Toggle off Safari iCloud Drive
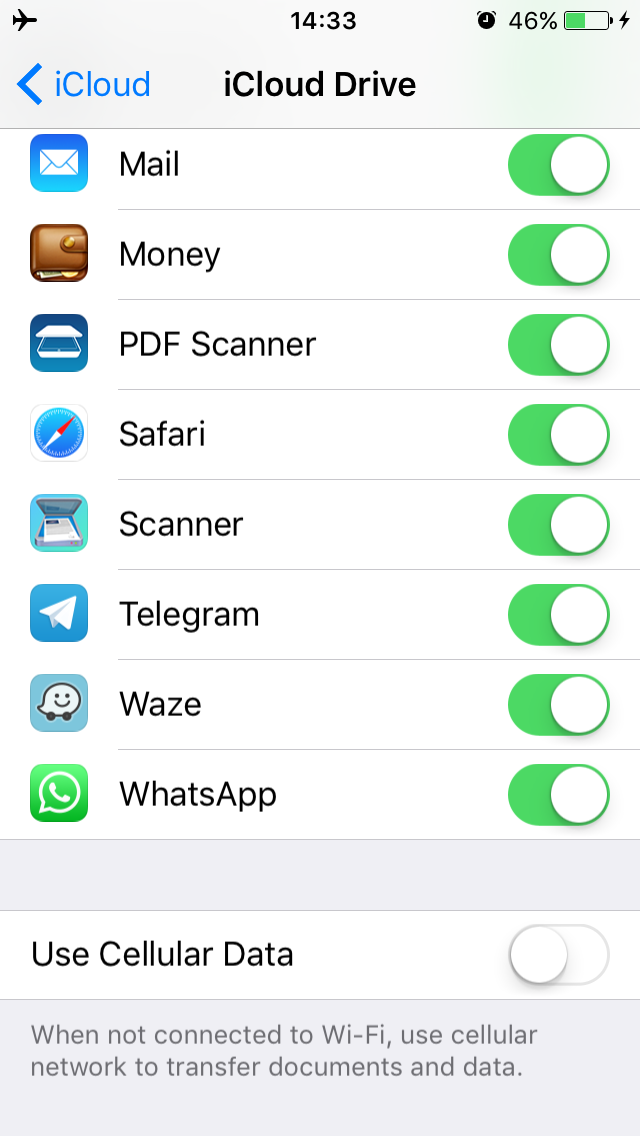The image size is (640, 1136). [558, 435]
